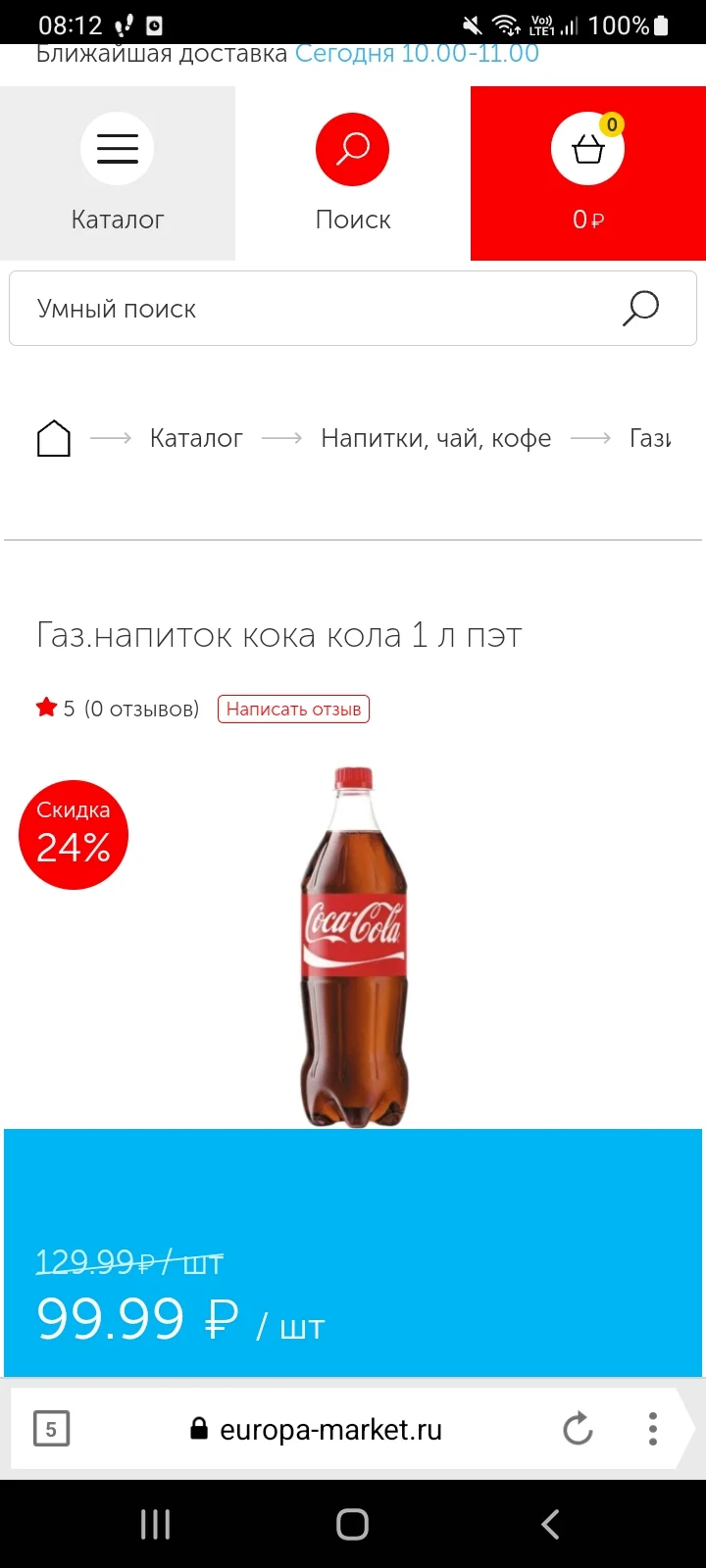Tap the home icon in breadcrumbs
This screenshot has height=1568, width=706.
(54, 438)
